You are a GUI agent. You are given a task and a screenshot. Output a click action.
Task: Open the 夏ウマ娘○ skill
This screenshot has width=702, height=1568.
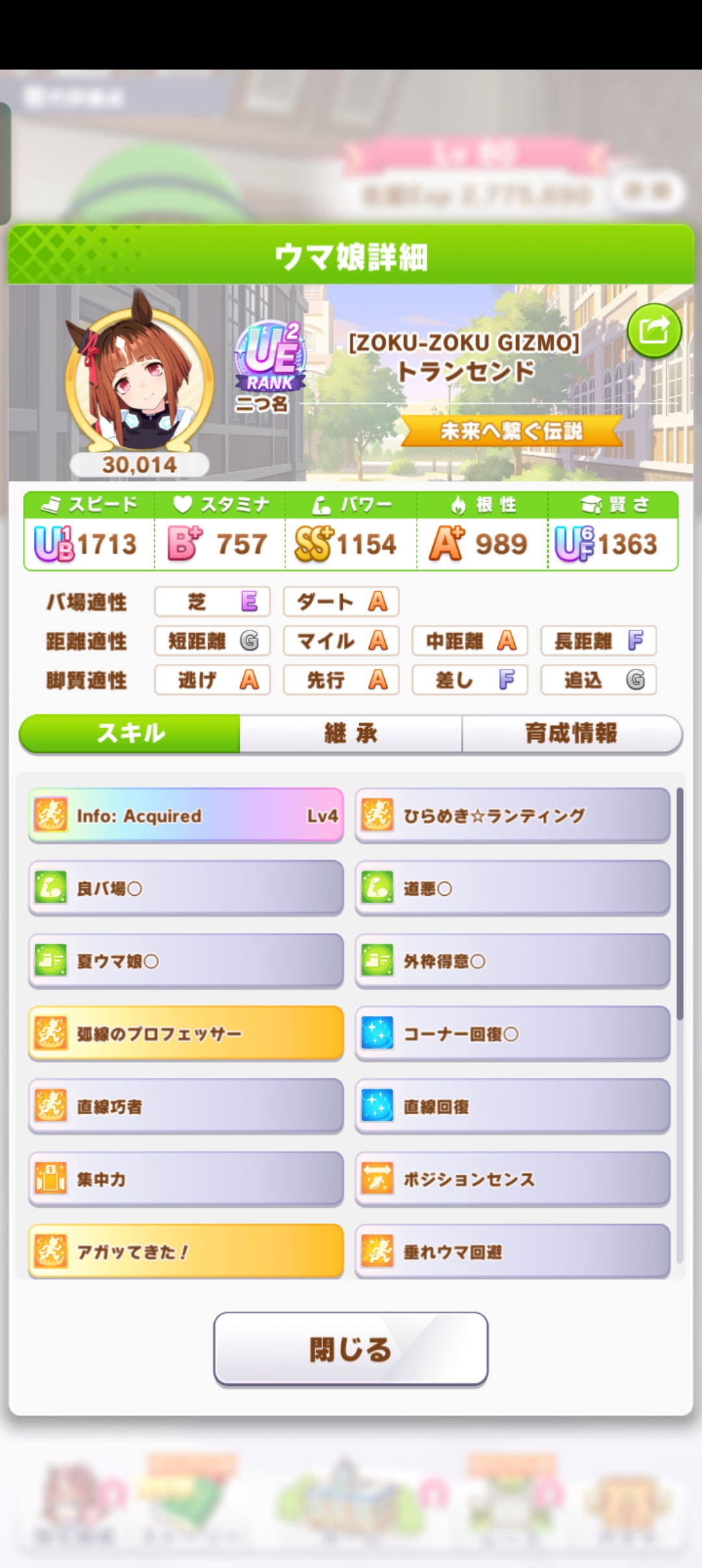[186, 961]
